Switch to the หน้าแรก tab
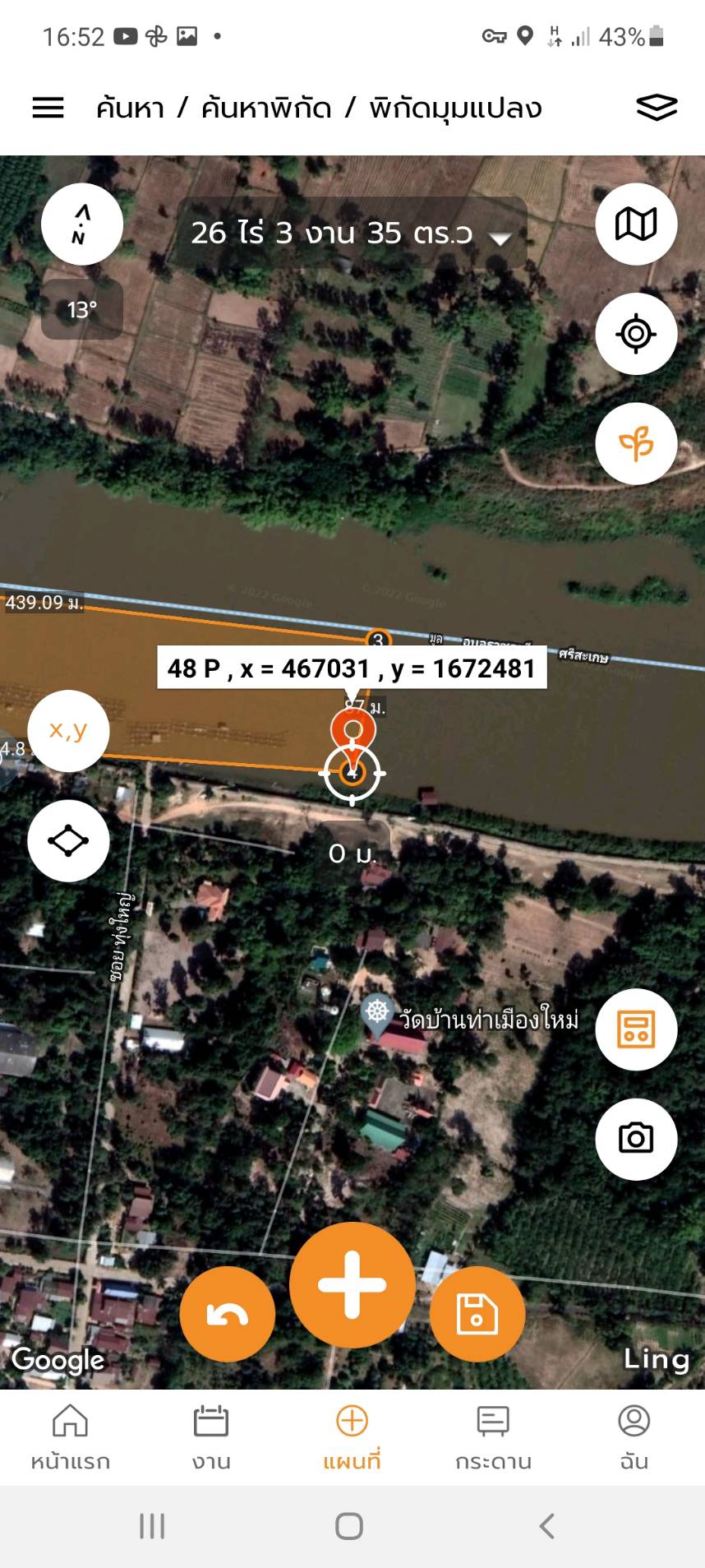 click(x=70, y=1436)
